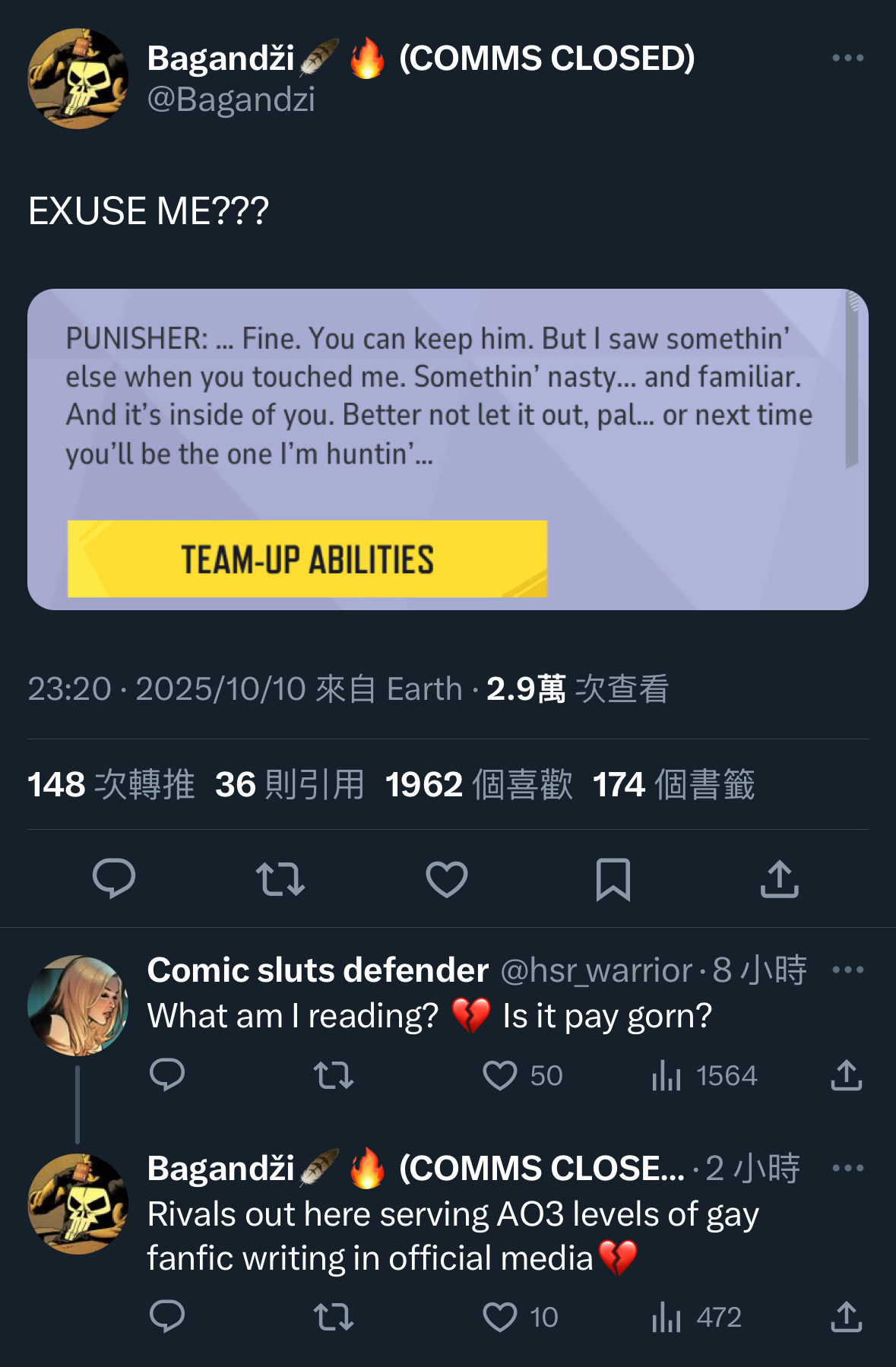Like the 'Rivals out here serving' reply

[500, 1318]
